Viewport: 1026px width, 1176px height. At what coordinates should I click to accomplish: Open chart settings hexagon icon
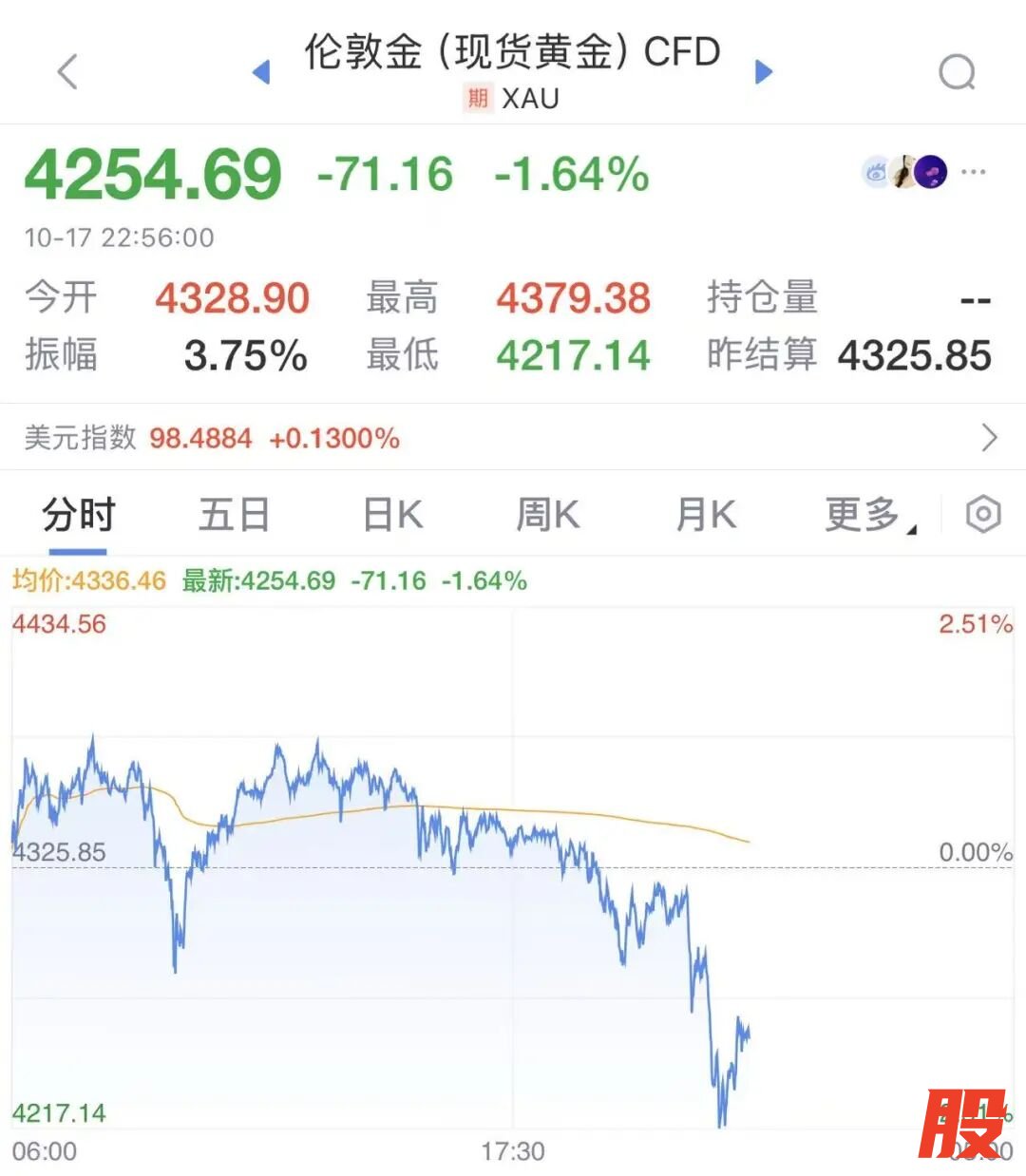click(x=983, y=515)
